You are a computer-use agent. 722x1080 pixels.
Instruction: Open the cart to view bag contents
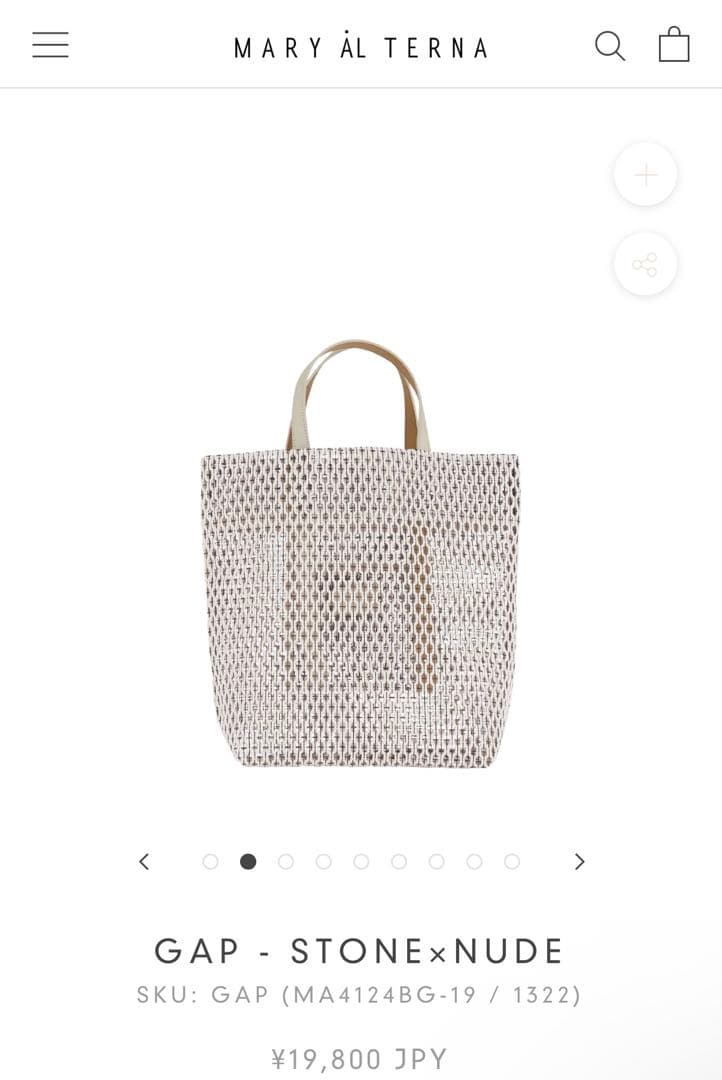pos(674,44)
